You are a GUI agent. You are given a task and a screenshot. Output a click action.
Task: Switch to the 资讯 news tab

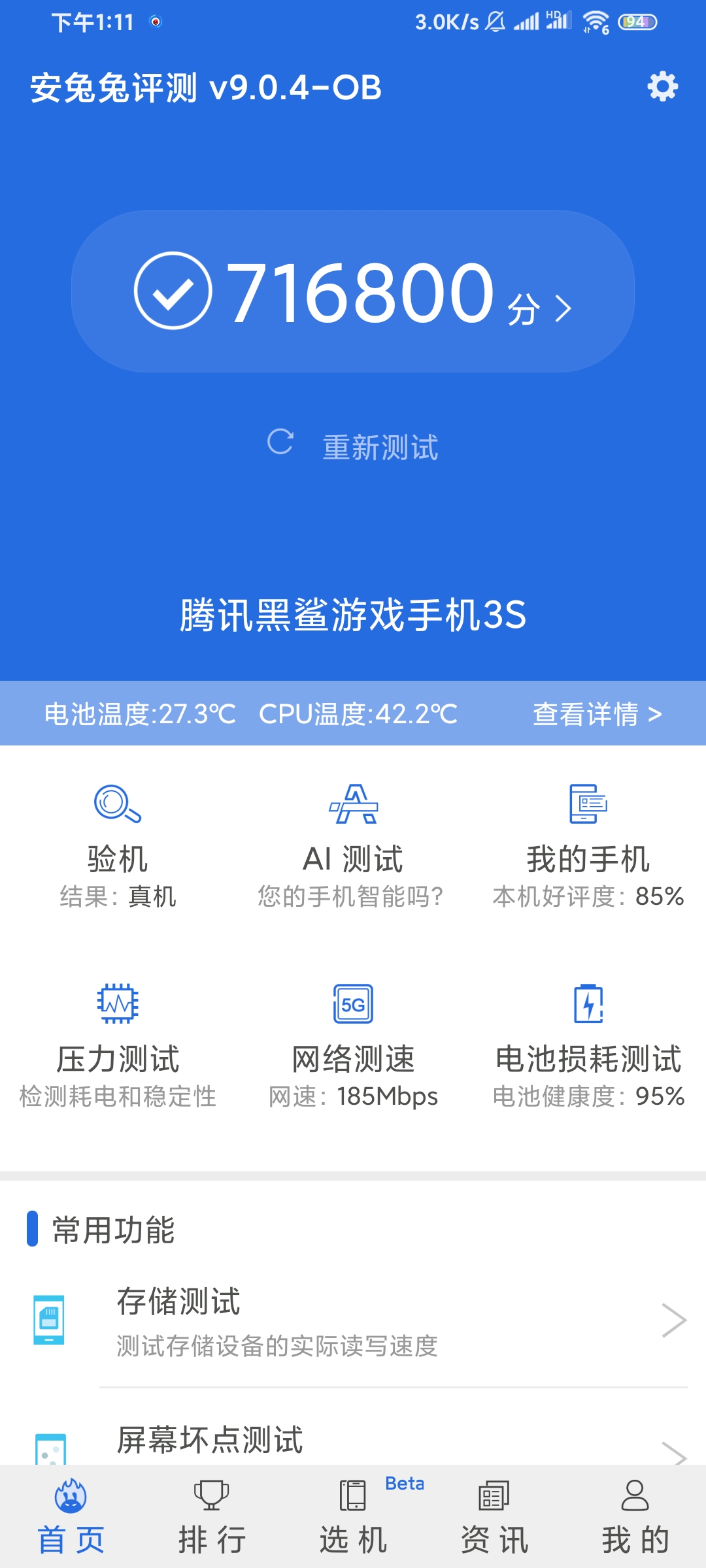[x=494, y=1517]
